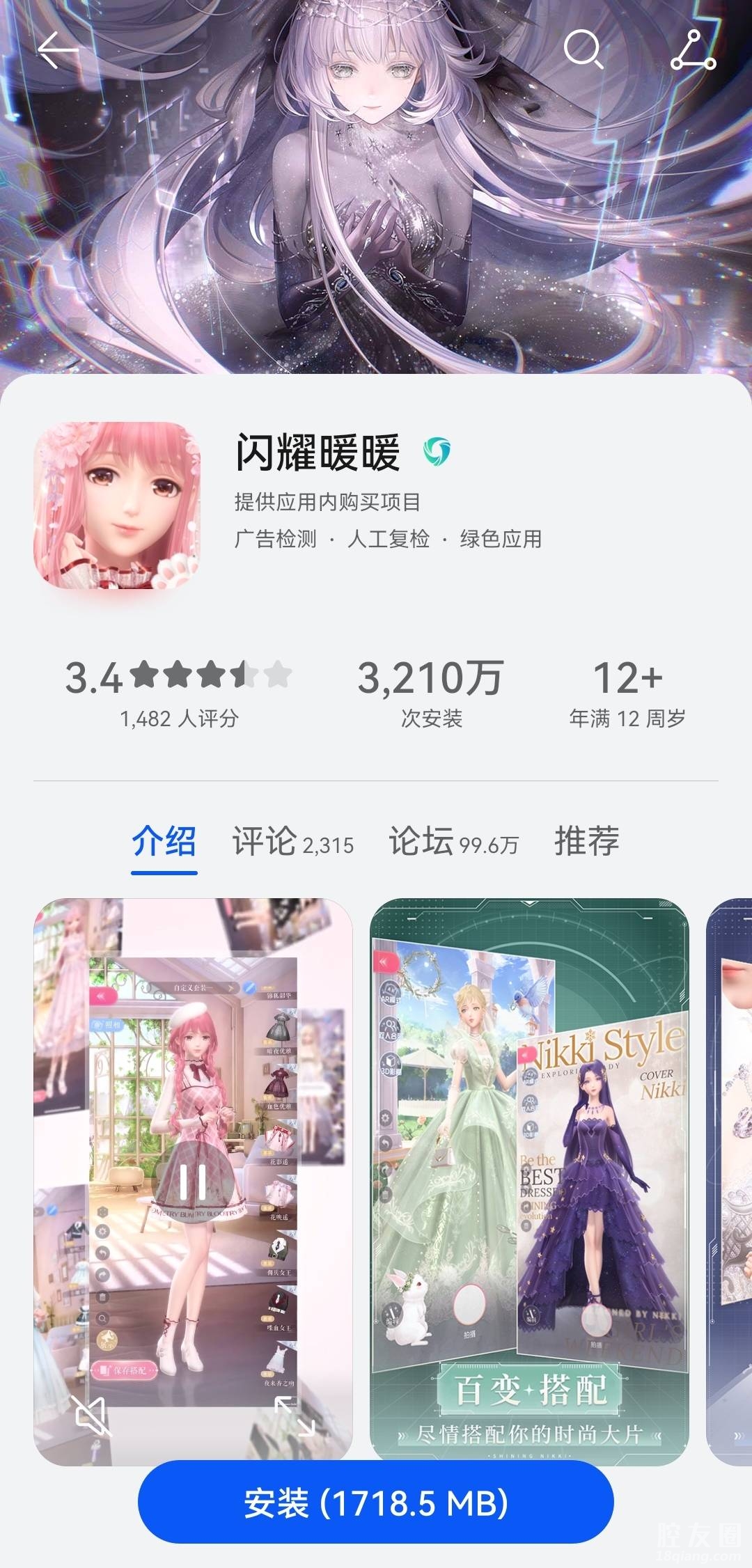Expand the preview video to fullscreen
This screenshot has width=752, height=1568.
tap(295, 1416)
